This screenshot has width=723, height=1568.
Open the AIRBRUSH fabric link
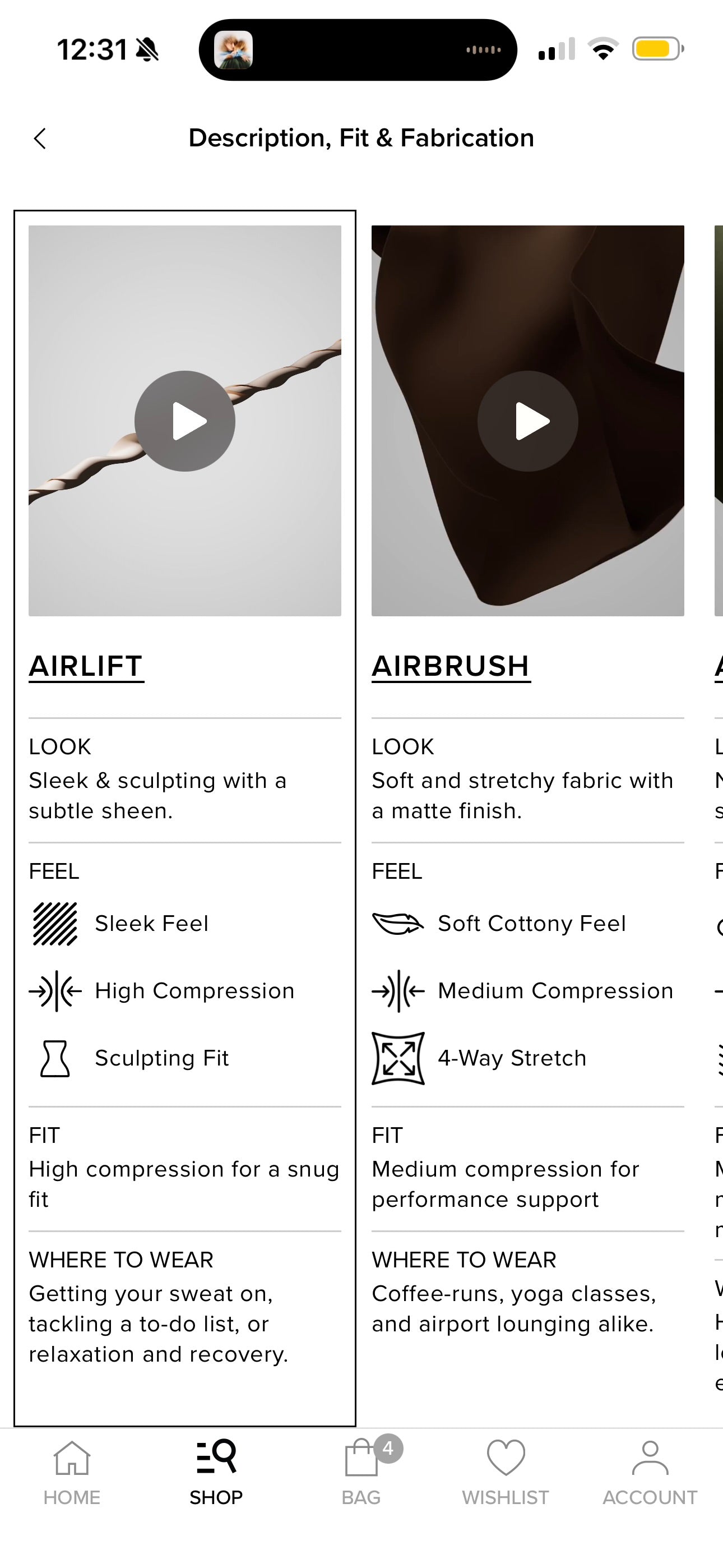(451, 666)
